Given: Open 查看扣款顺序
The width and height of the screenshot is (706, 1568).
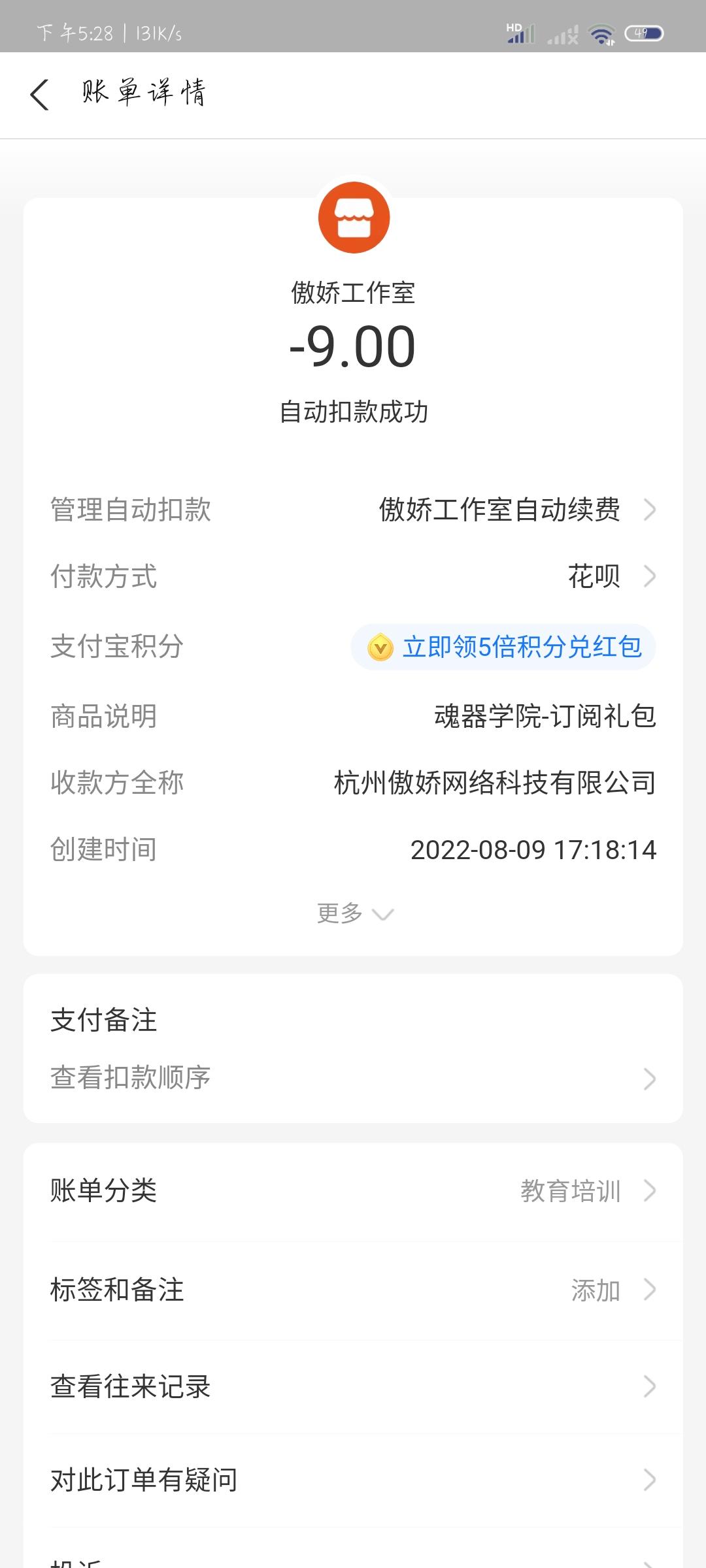Looking at the screenshot, I should tap(353, 1078).
